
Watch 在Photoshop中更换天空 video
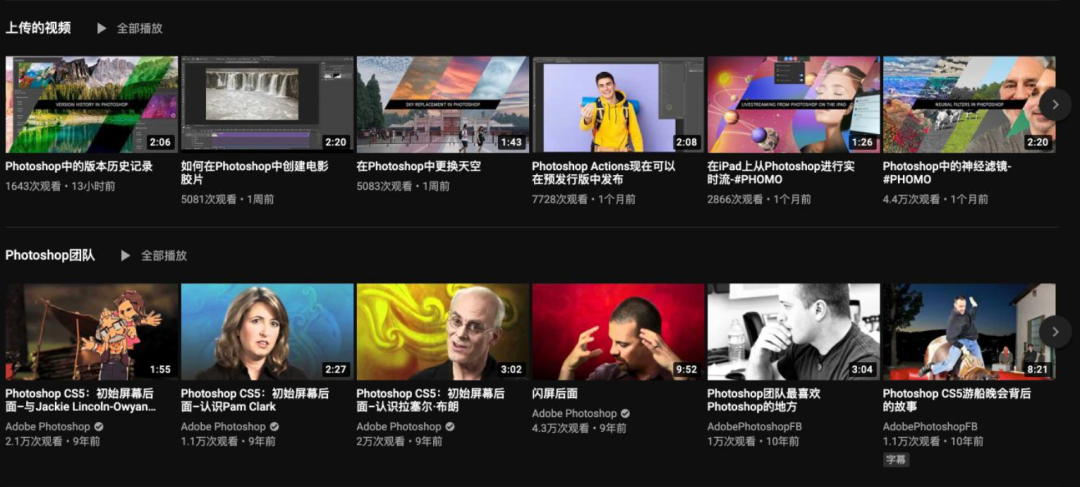(x=442, y=104)
